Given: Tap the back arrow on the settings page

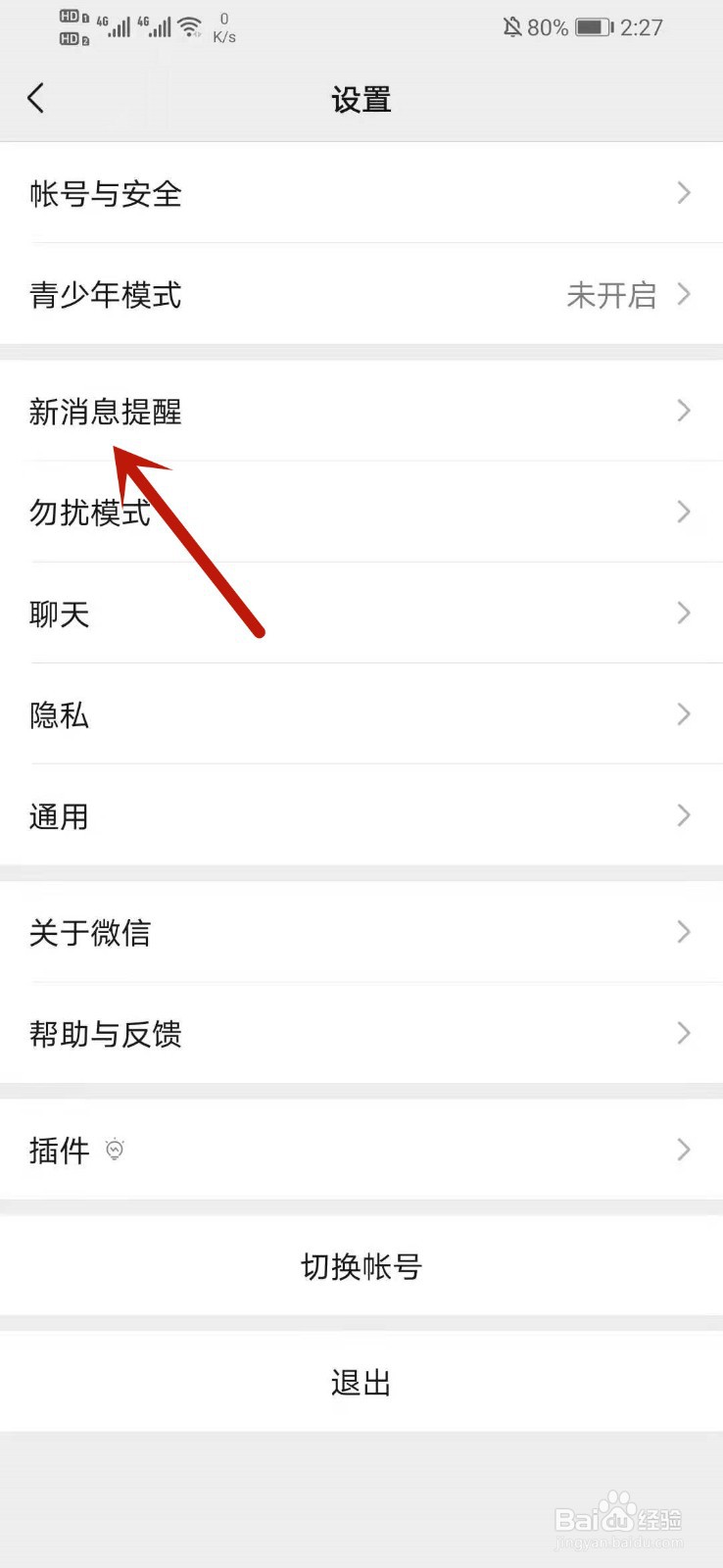Looking at the screenshot, I should pos(35,98).
